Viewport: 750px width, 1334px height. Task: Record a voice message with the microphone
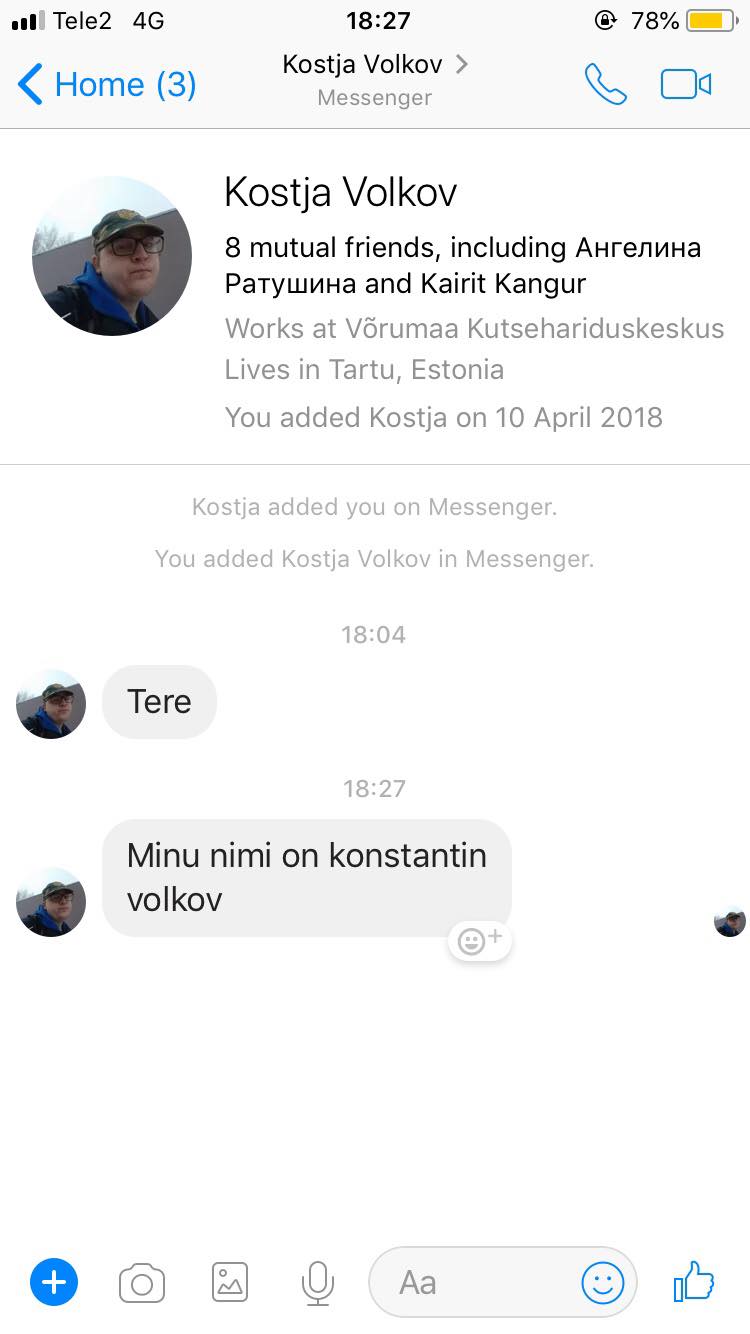coord(318,1283)
